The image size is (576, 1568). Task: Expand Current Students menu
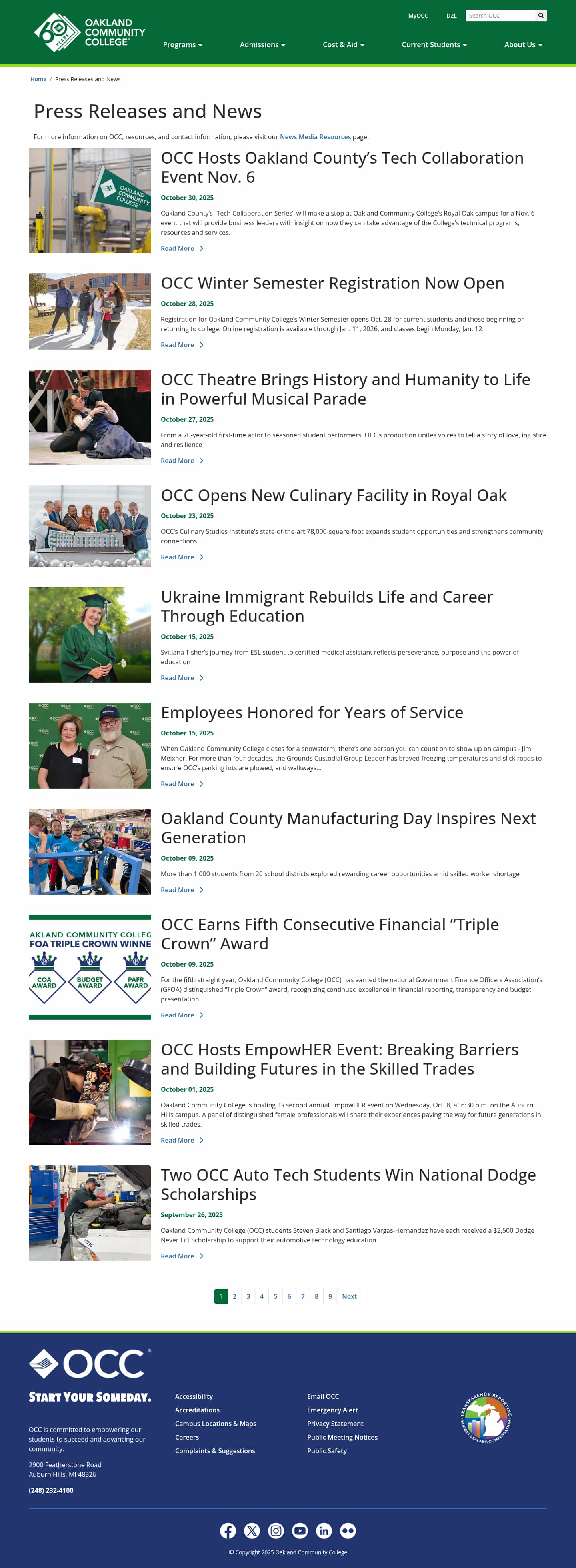click(434, 44)
